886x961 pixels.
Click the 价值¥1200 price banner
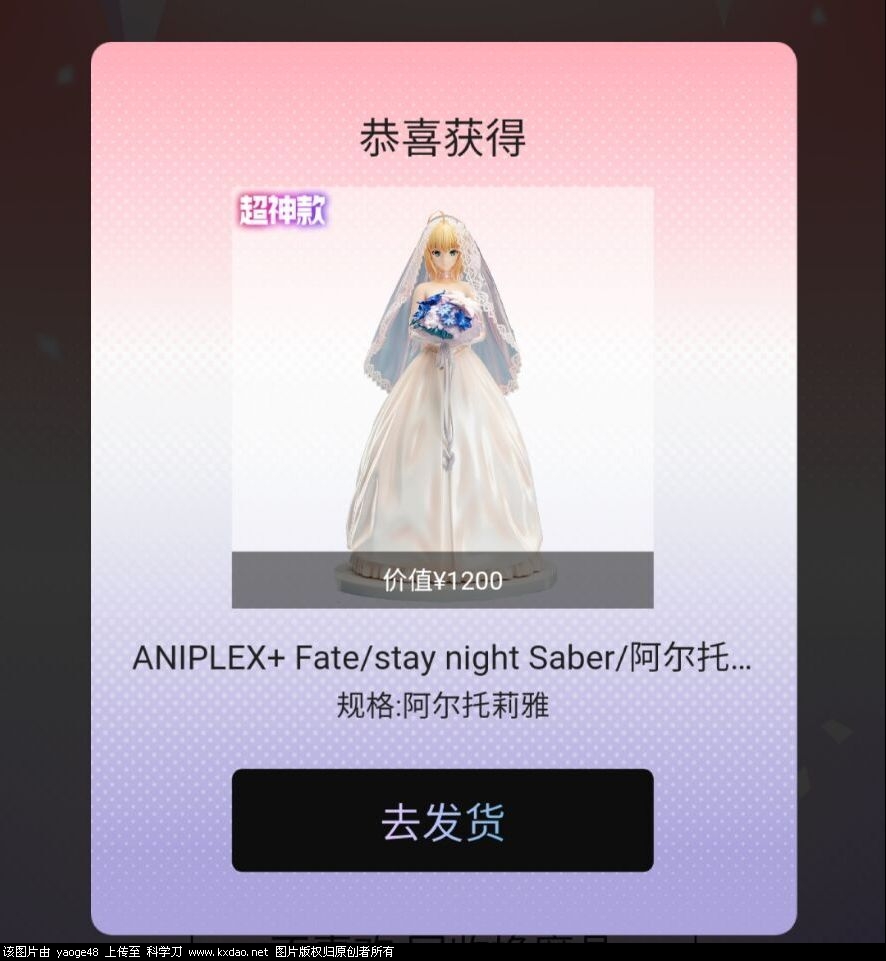(441, 580)
